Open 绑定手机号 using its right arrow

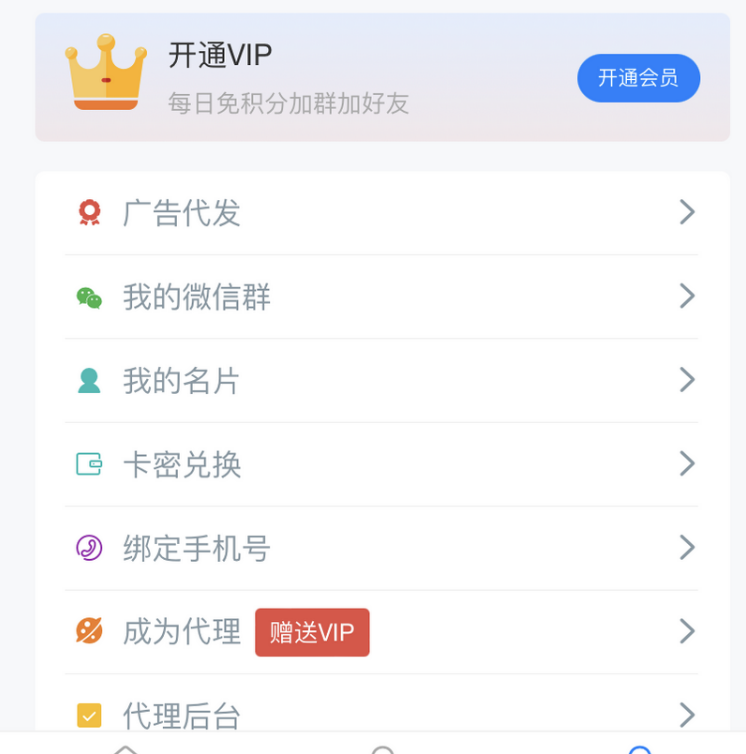(686, 548)
